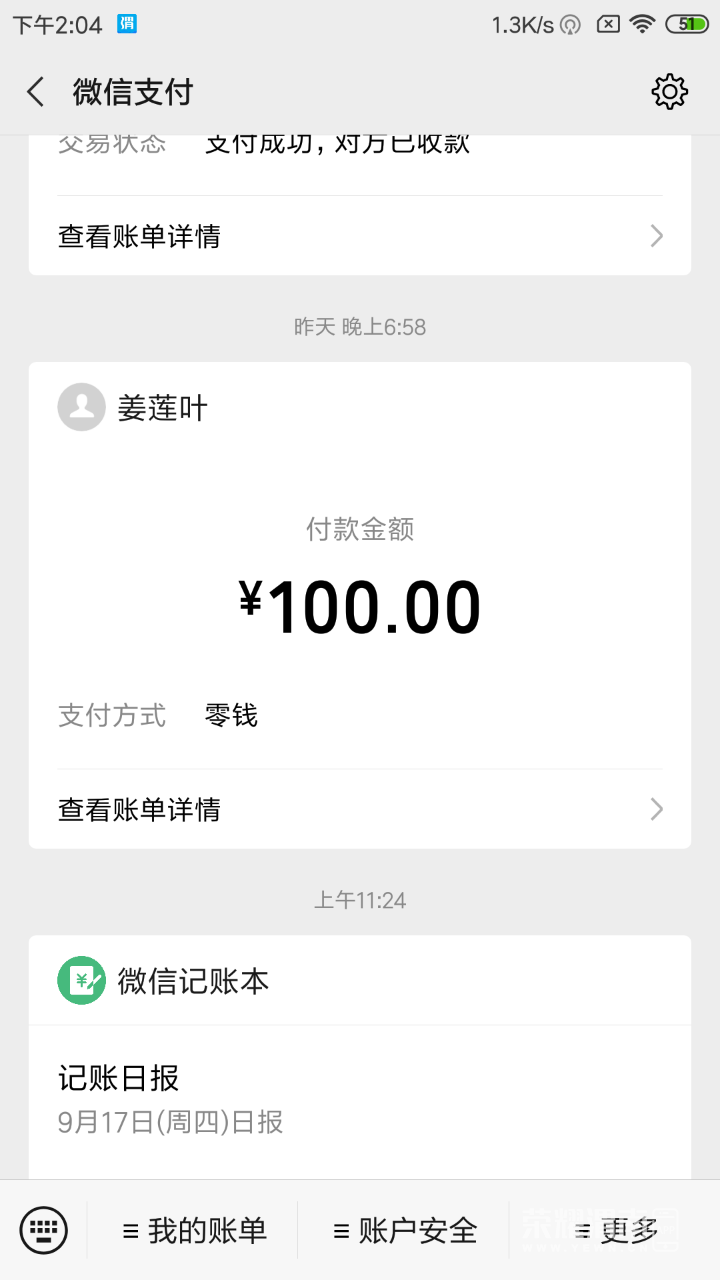Screen dimensions: 720x1280
Task: Switch to keyboard input mode
Action: pos(44,1230)
